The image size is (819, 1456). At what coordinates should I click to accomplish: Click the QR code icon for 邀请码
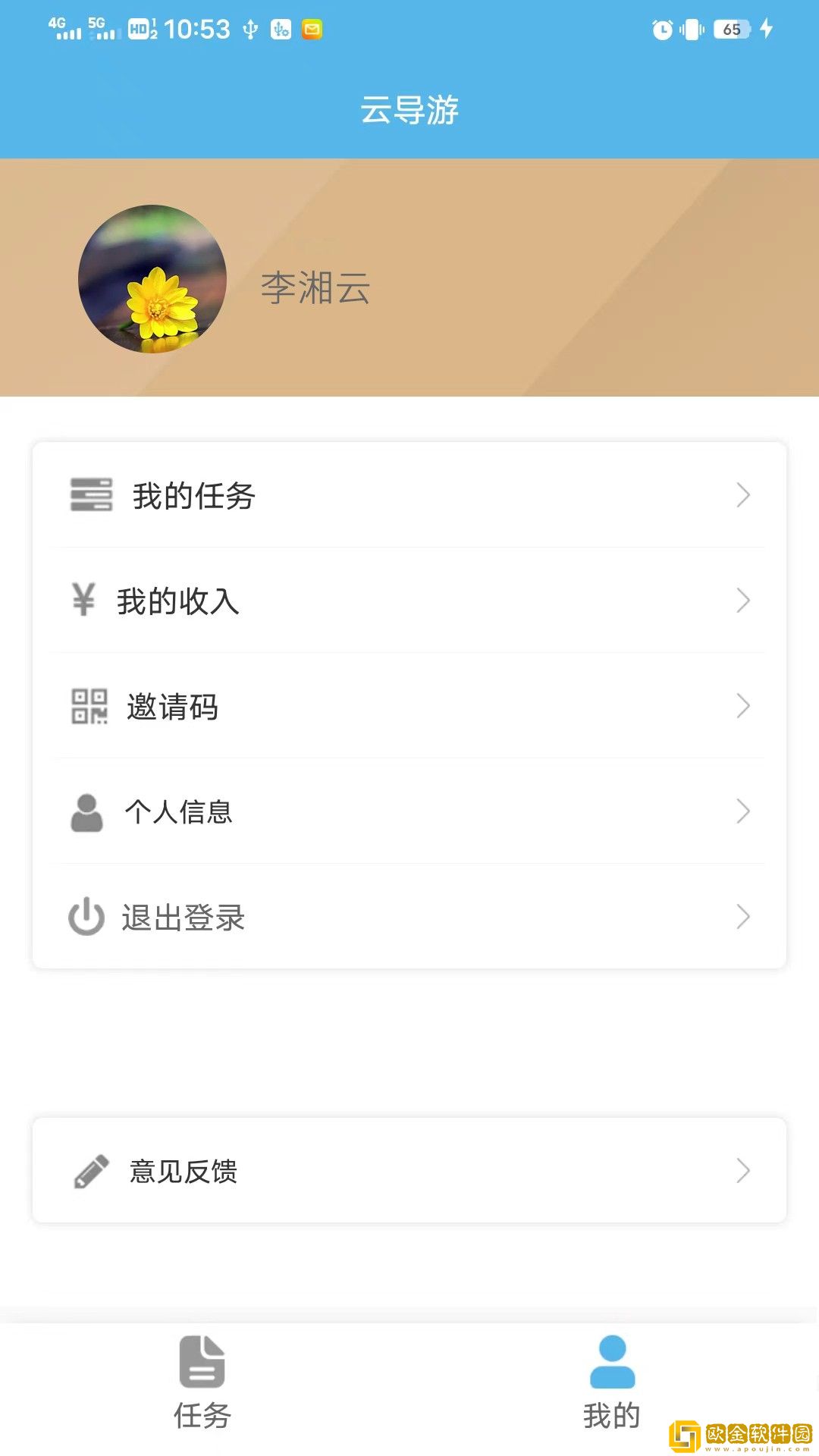(89, 706)
